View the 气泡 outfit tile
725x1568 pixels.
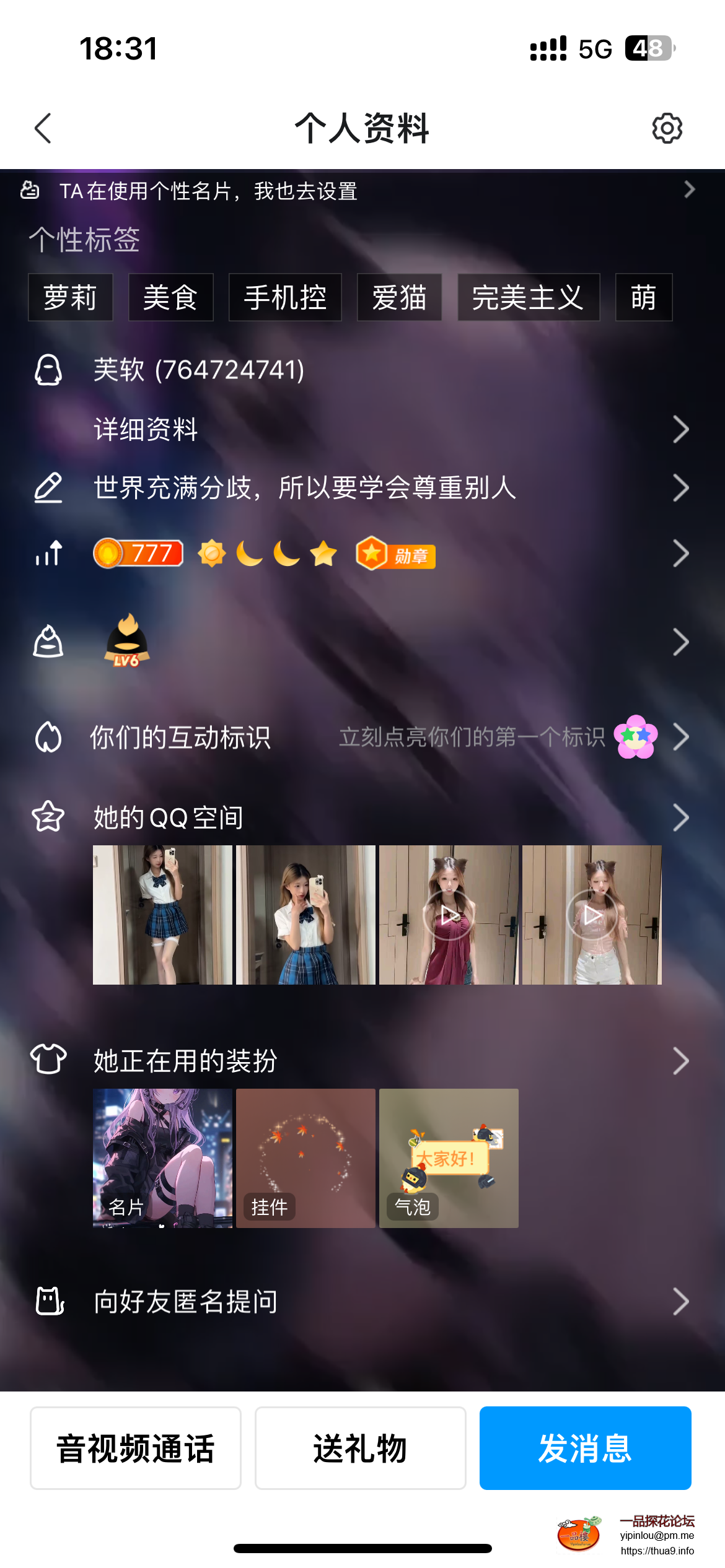click(449, 1158)
